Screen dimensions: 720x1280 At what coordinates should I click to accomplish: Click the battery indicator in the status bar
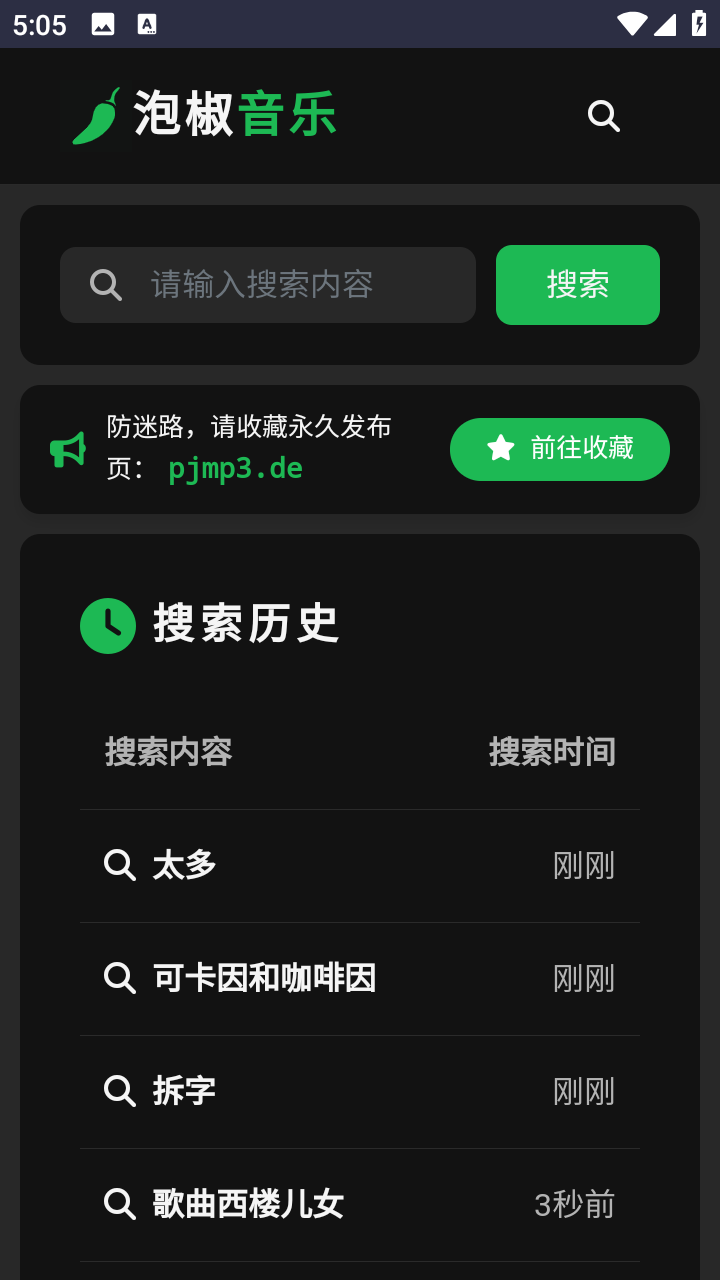pos(700,24)
